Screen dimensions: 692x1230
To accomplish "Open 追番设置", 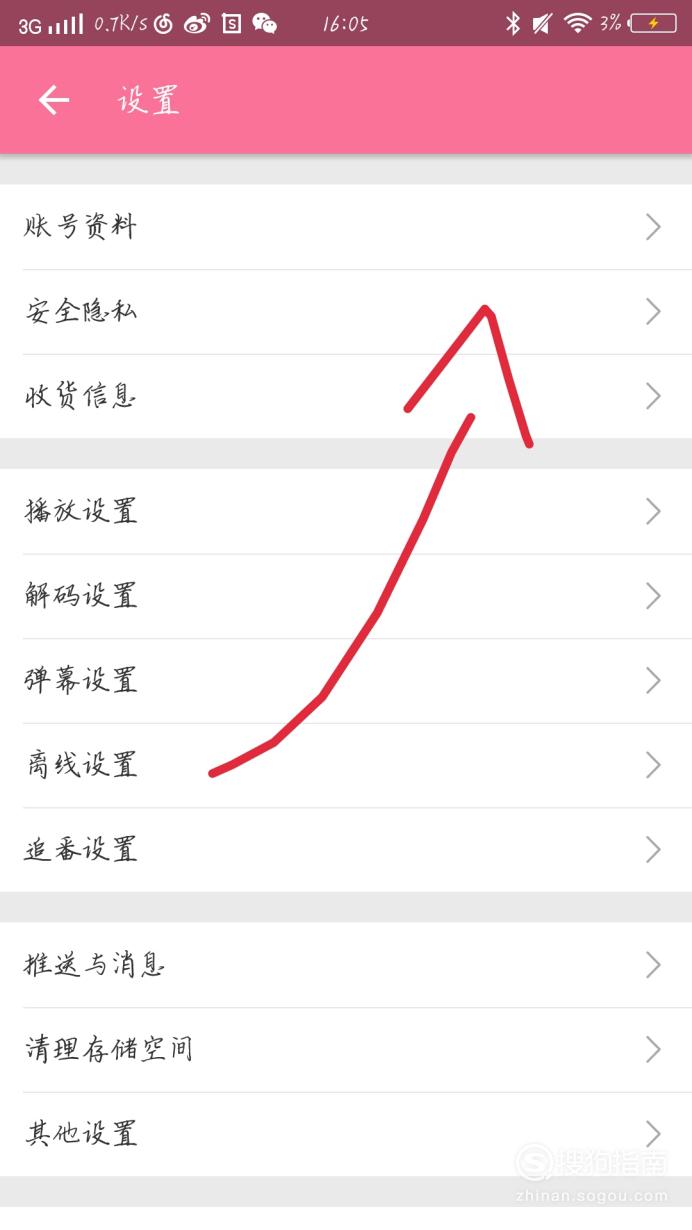I will click(346, 850).
